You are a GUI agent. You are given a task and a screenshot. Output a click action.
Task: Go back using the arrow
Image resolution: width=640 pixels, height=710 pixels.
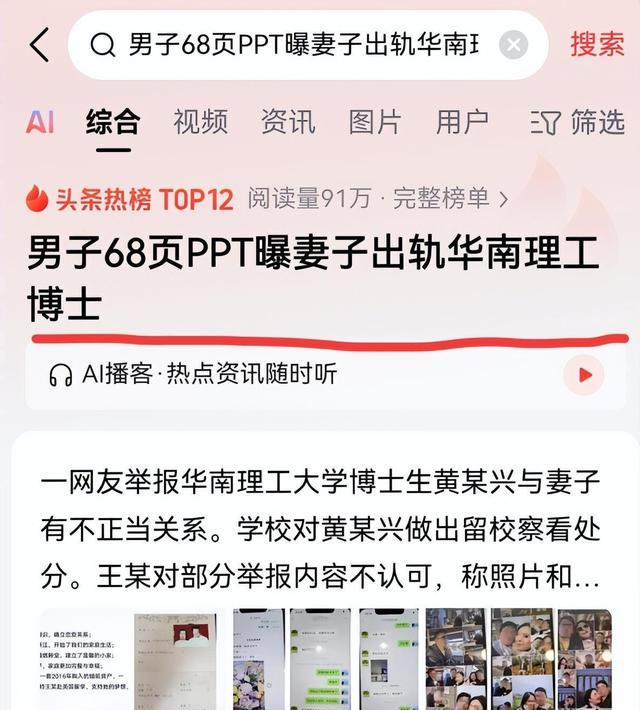[x=38, y=45]
